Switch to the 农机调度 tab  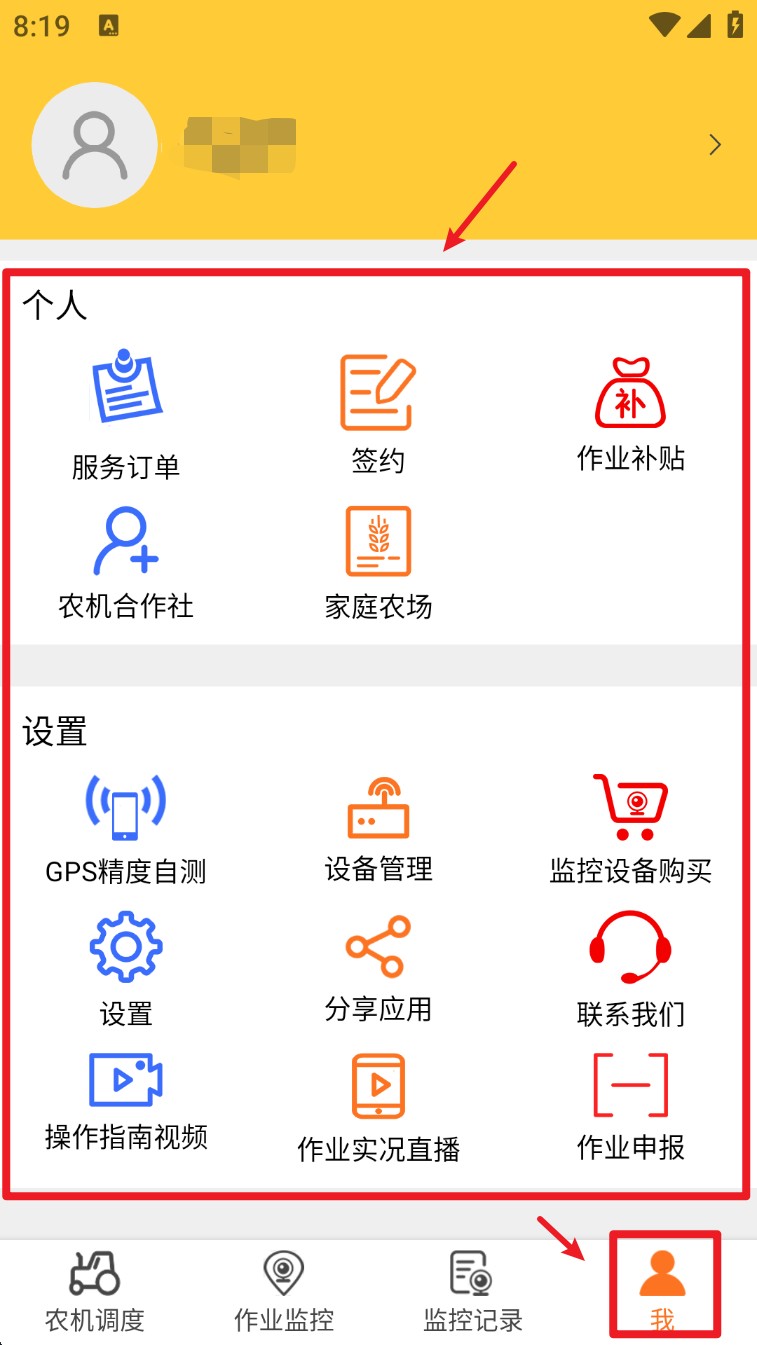95,1292
